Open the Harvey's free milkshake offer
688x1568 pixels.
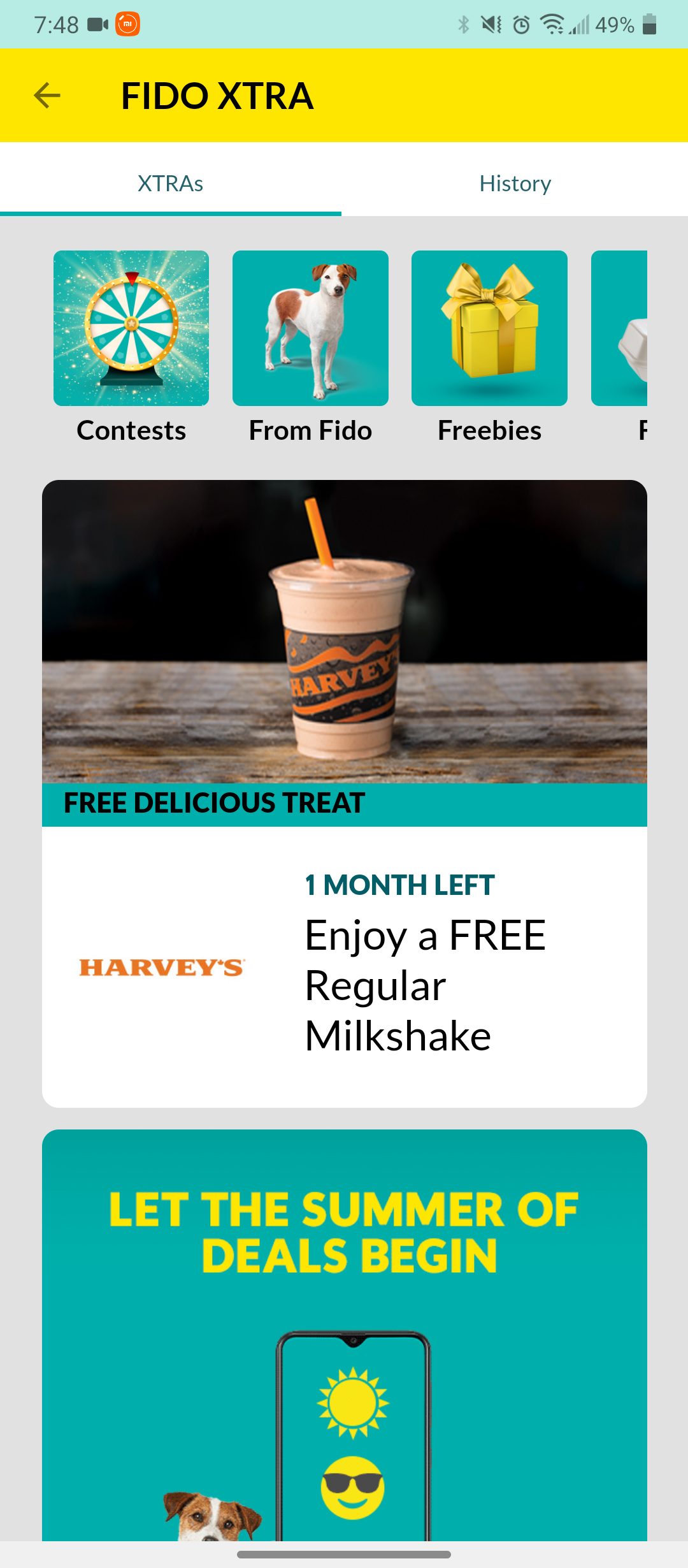point(345,794)
